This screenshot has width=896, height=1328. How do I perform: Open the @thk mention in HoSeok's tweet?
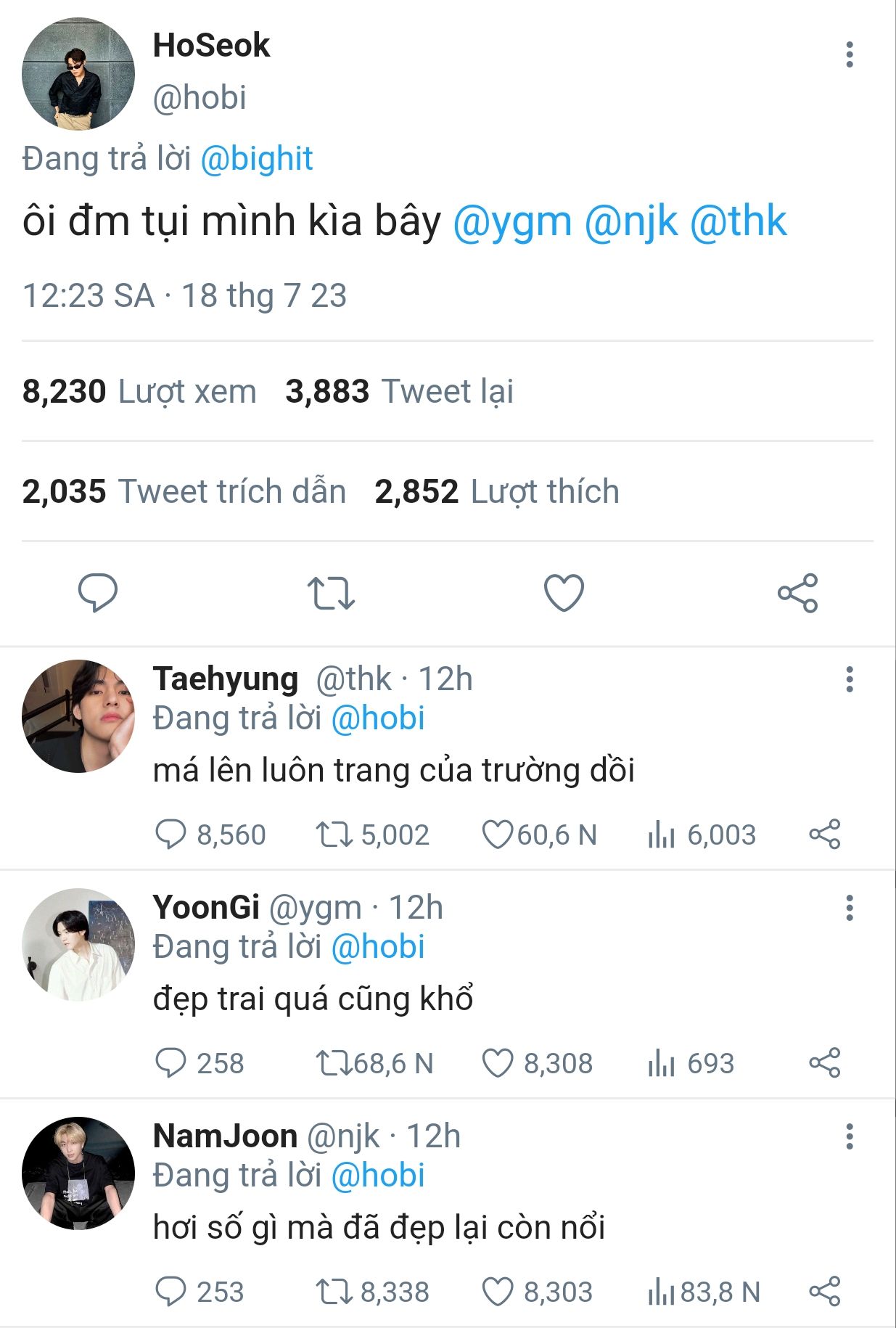click(738, 221)
